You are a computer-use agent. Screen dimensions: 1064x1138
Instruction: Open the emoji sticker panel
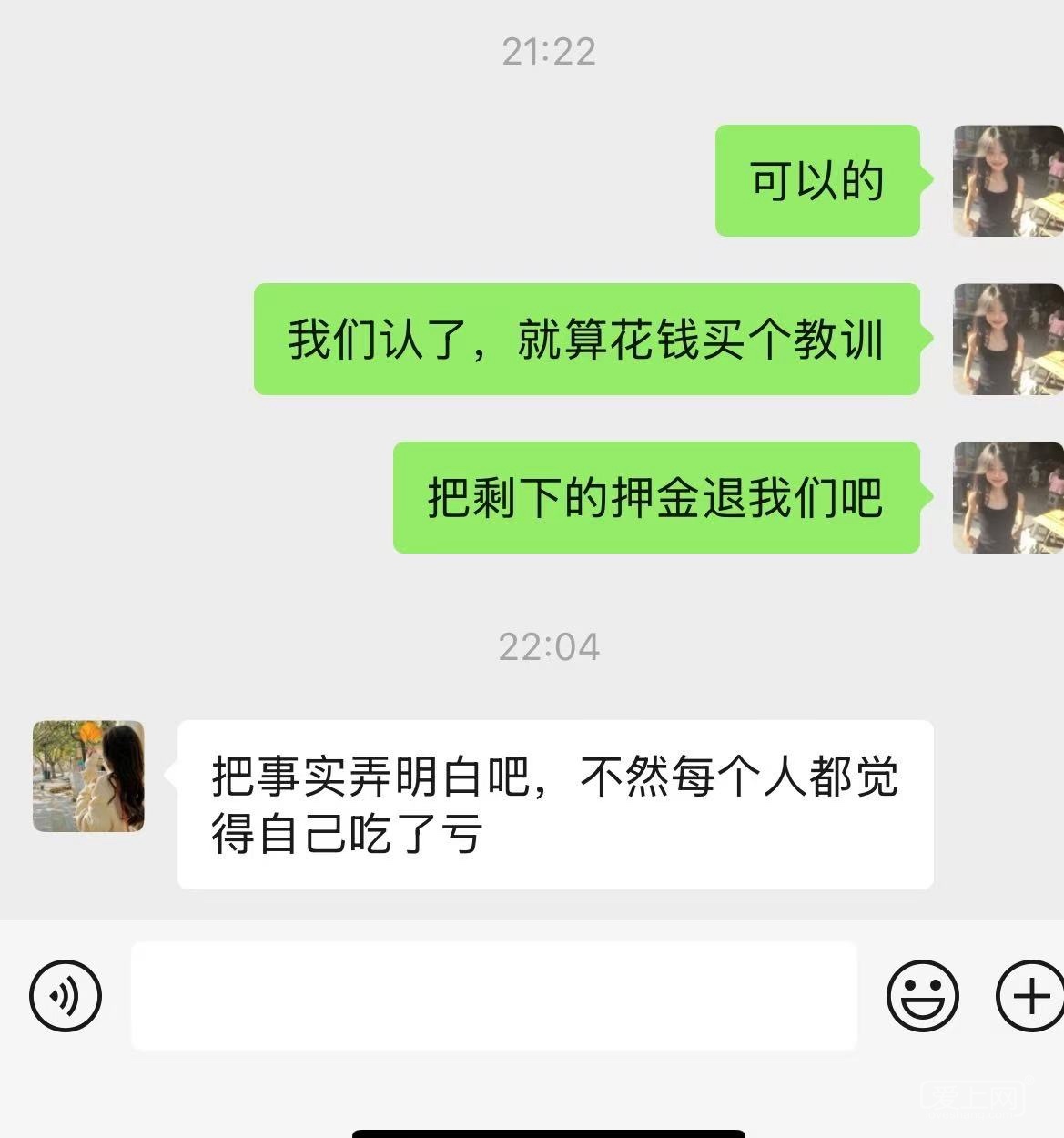922,995
